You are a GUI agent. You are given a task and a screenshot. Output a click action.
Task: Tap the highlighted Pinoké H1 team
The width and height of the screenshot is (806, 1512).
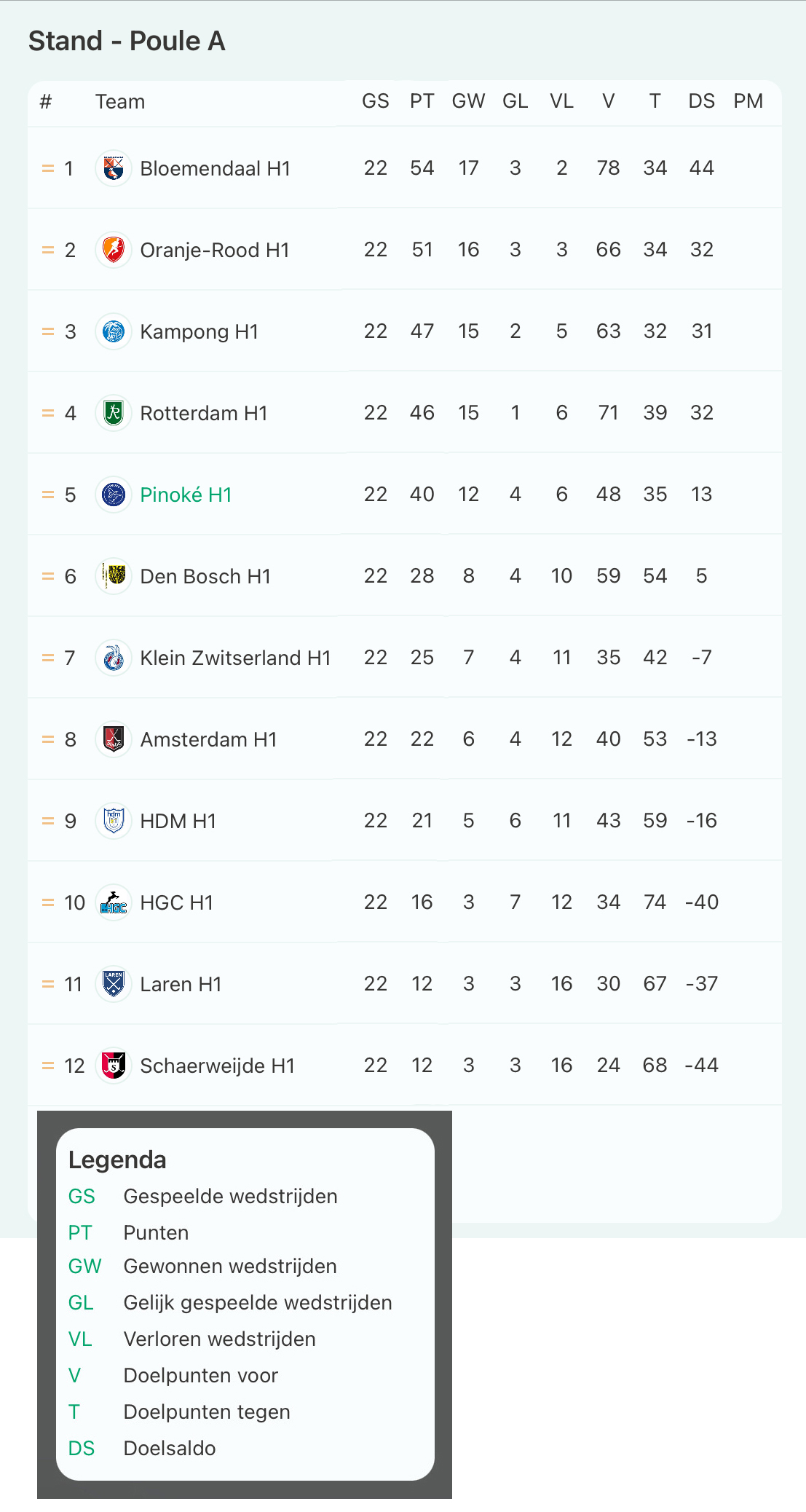(404, 495)
